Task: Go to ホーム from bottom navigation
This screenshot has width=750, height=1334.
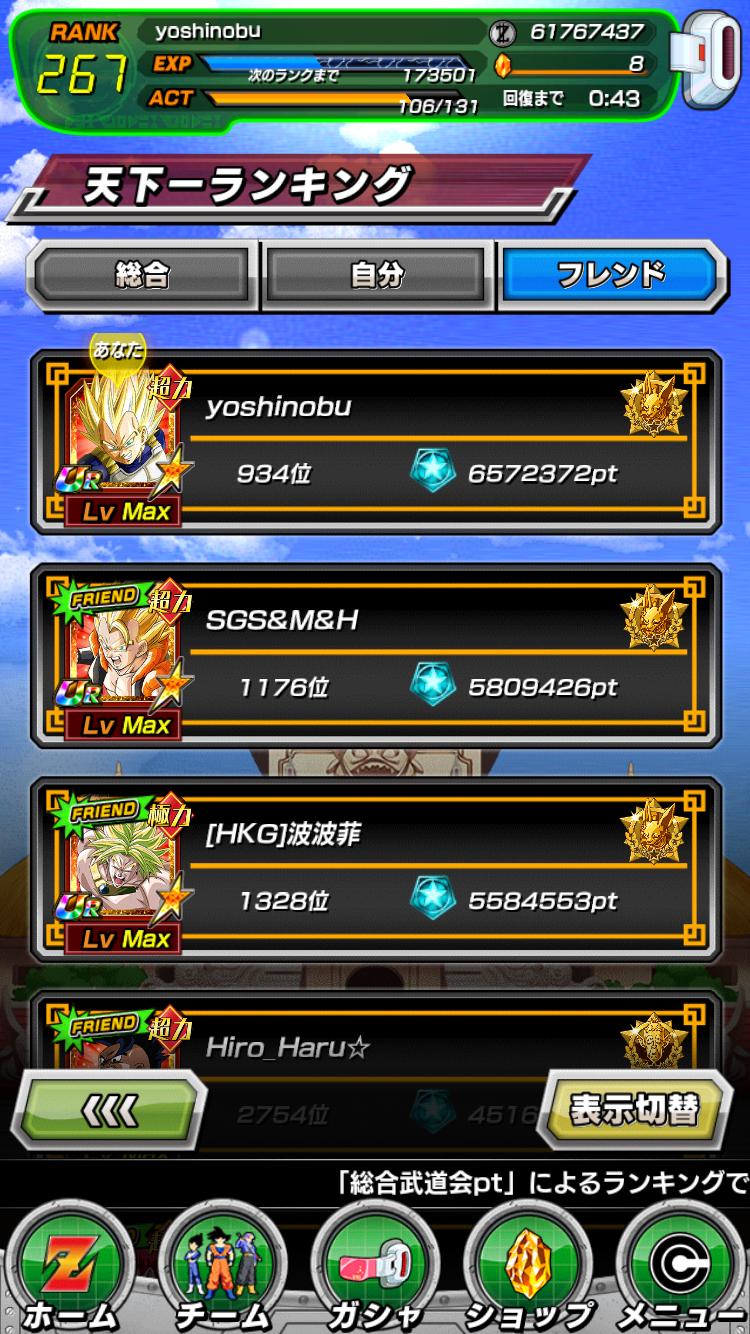Action: pos(72,1268)
